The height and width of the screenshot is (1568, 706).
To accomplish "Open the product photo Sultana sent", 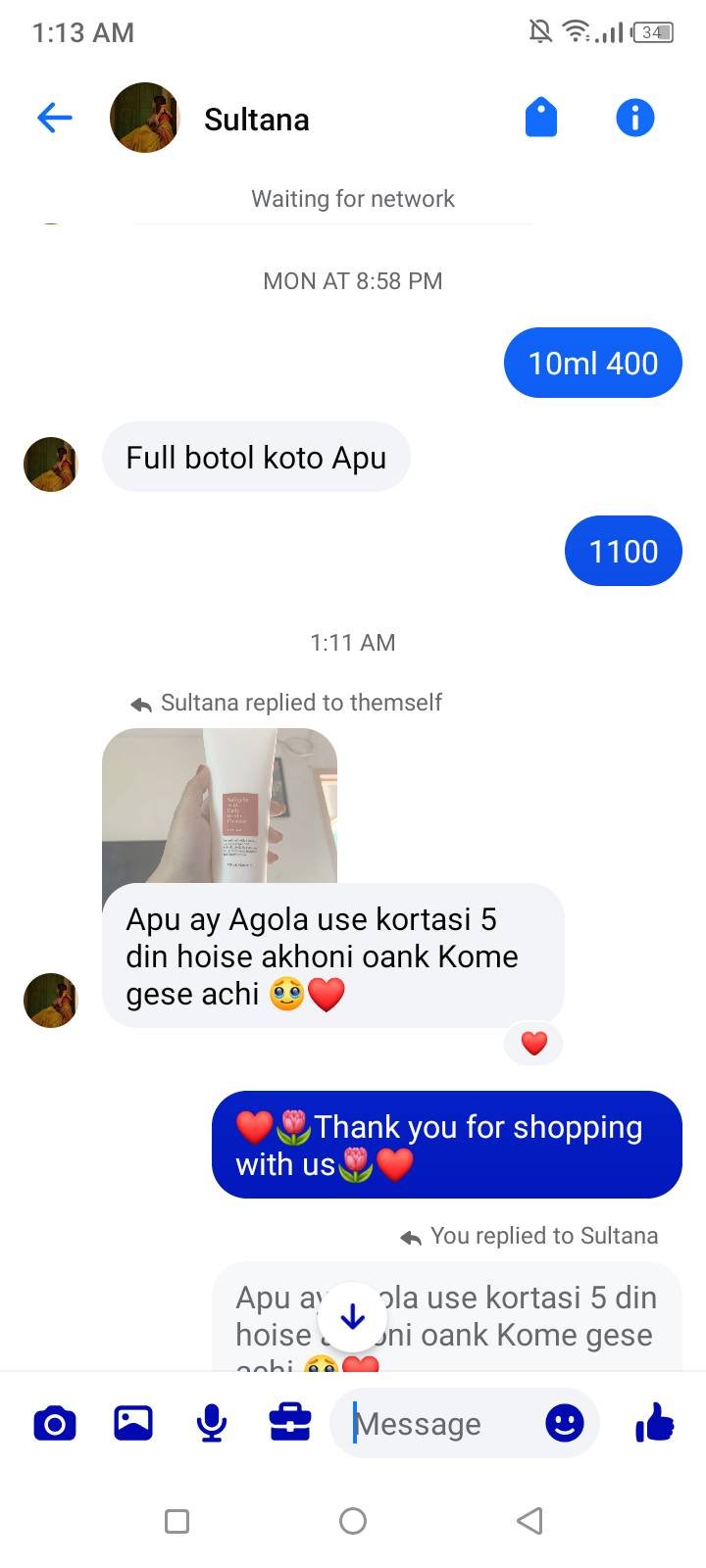I will [x=220, y=806].
